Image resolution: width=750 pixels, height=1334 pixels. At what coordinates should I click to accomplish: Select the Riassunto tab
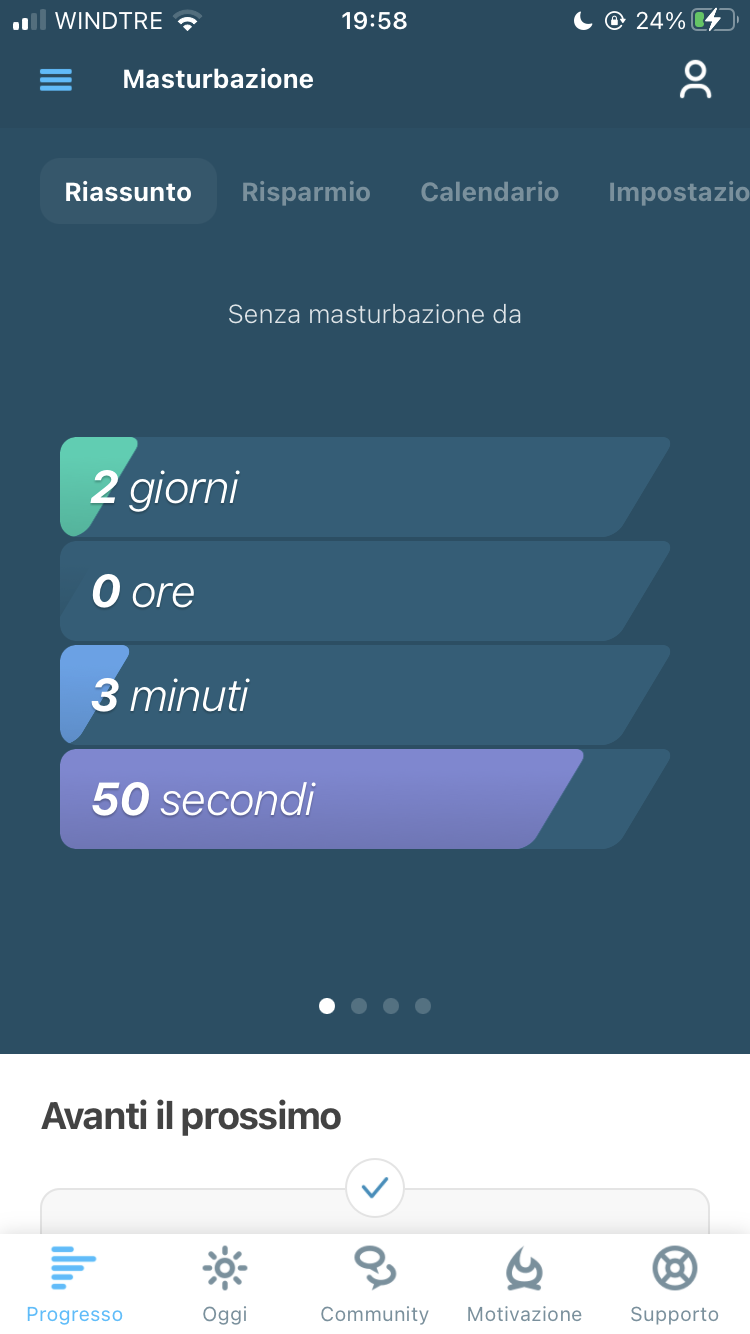(x=128, y=191)
